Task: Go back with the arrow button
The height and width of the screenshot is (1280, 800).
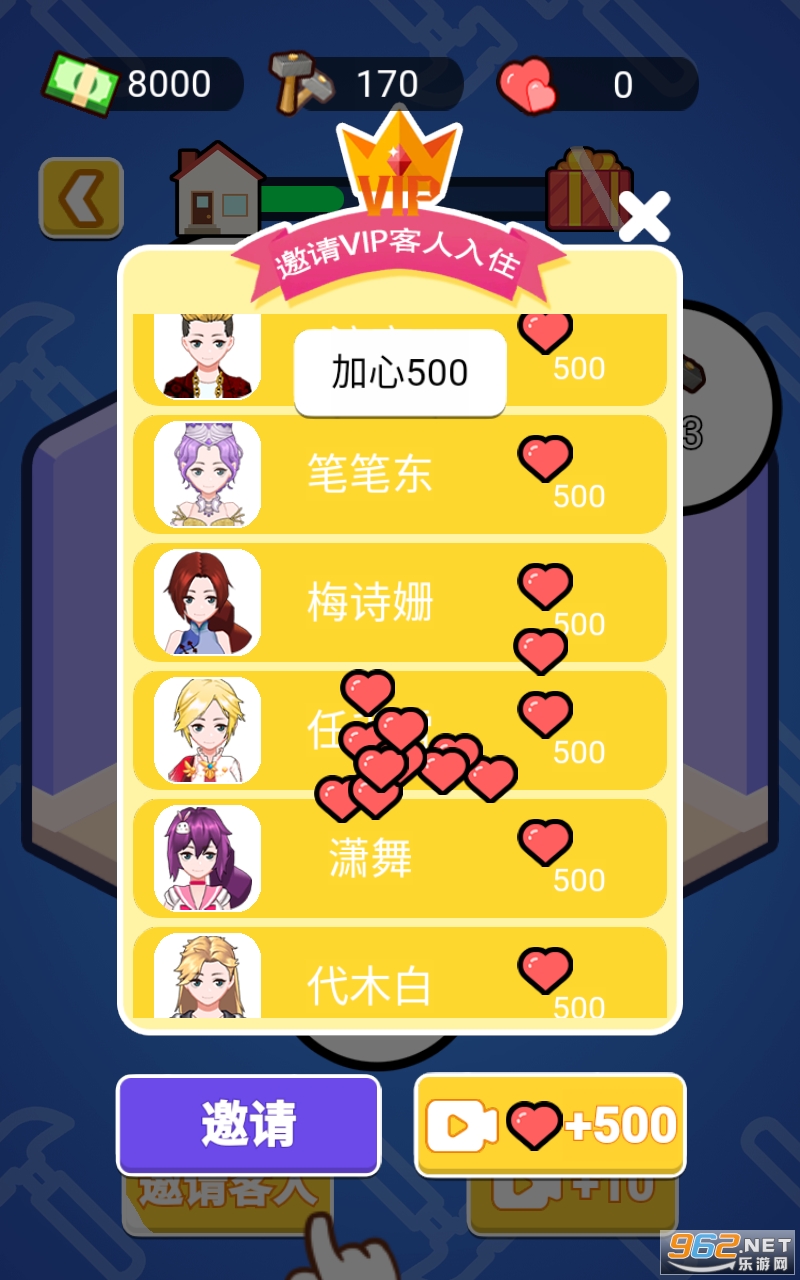Action: click(81, 199)
